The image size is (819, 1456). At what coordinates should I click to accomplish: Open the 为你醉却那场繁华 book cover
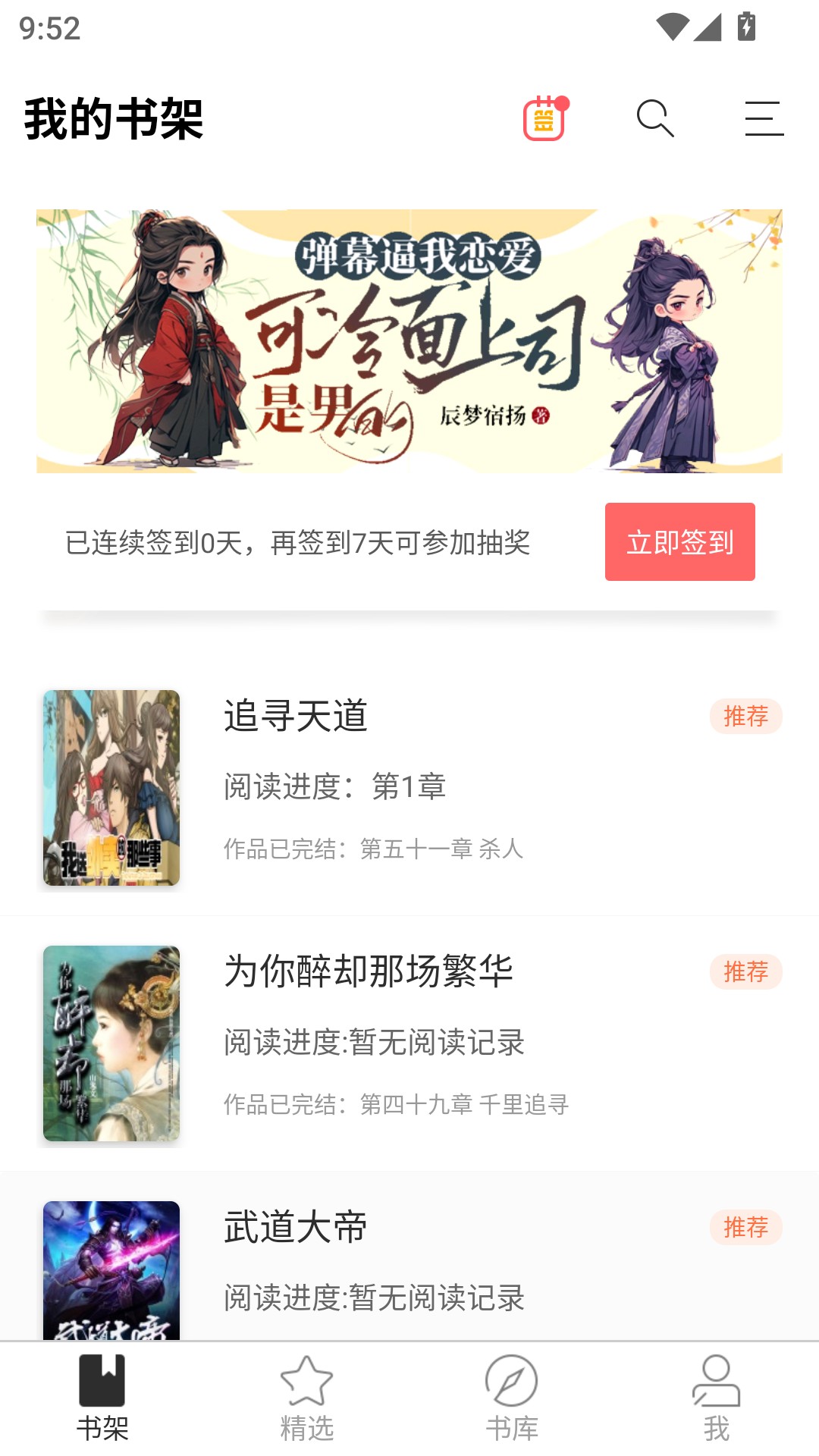point(111,1043)
